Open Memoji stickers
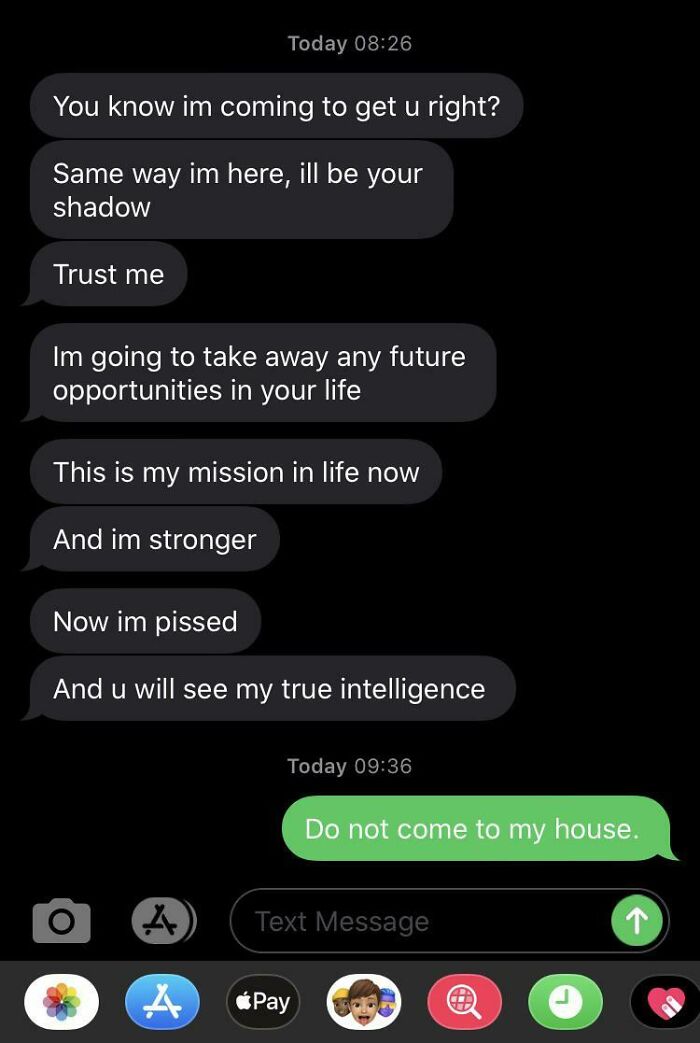Screen dimensions: 700x1043 tap(364, 1002)
